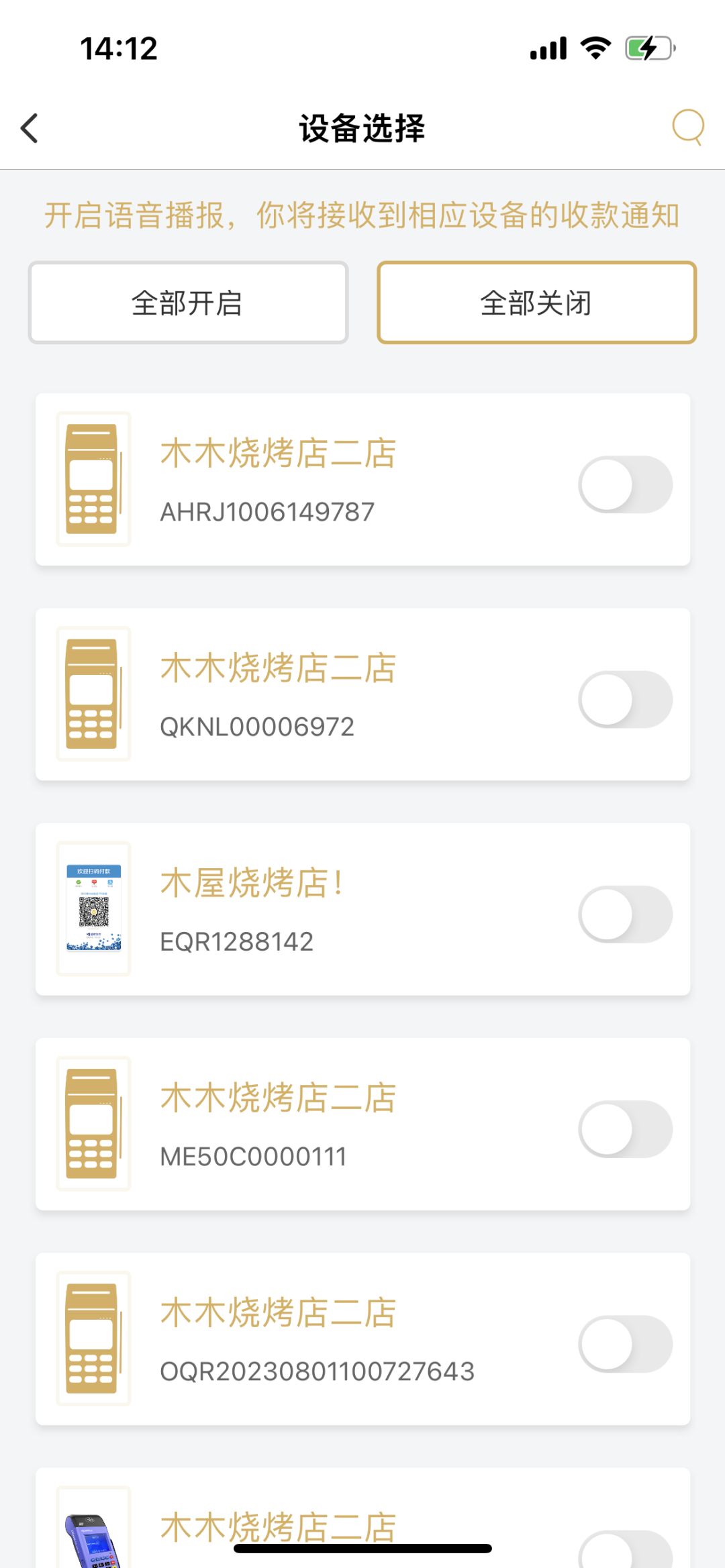Image resolution: width=725 pixels, height=1568 pixels.
Task: Enable notifications for device OQR2023080110072​7643
Action: click(625, 1344)
